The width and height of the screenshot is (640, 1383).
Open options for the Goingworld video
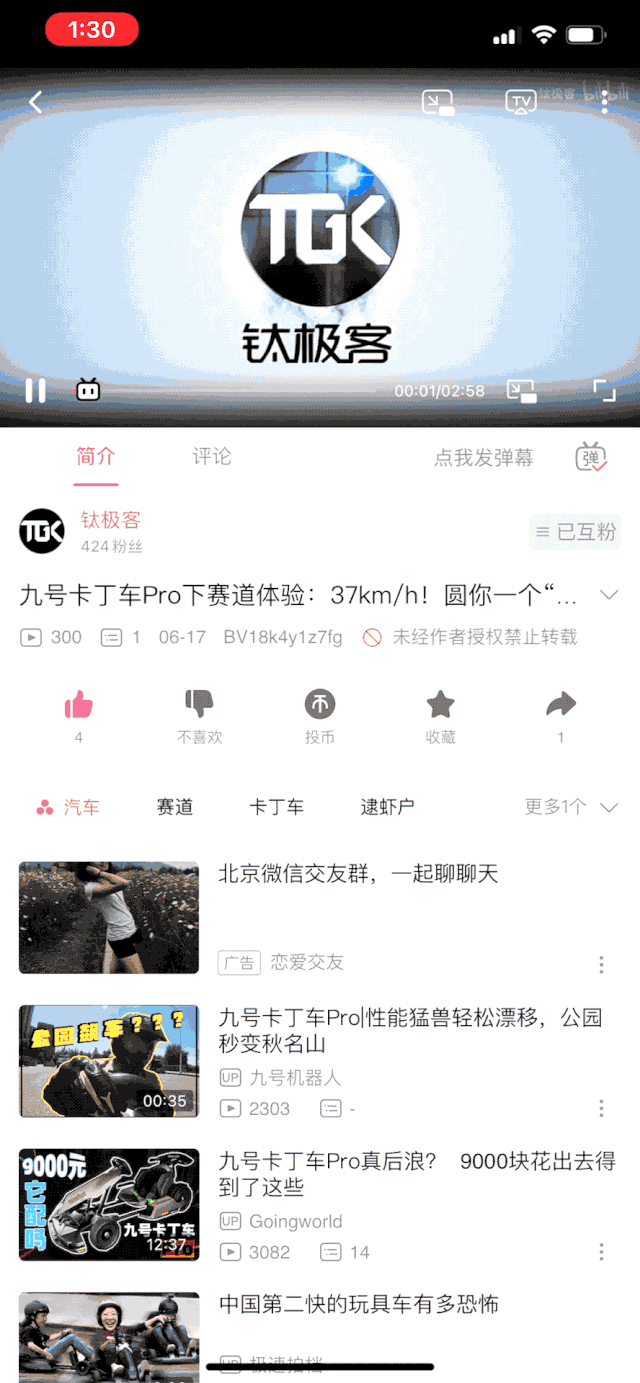tap(601, 1252)
